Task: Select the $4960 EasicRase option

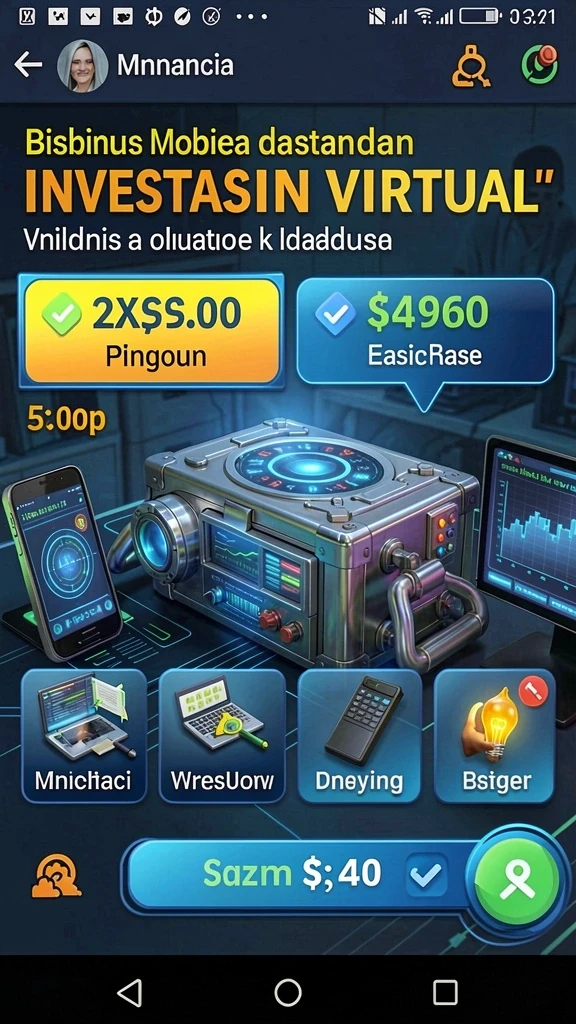Action: pos(425,331)
